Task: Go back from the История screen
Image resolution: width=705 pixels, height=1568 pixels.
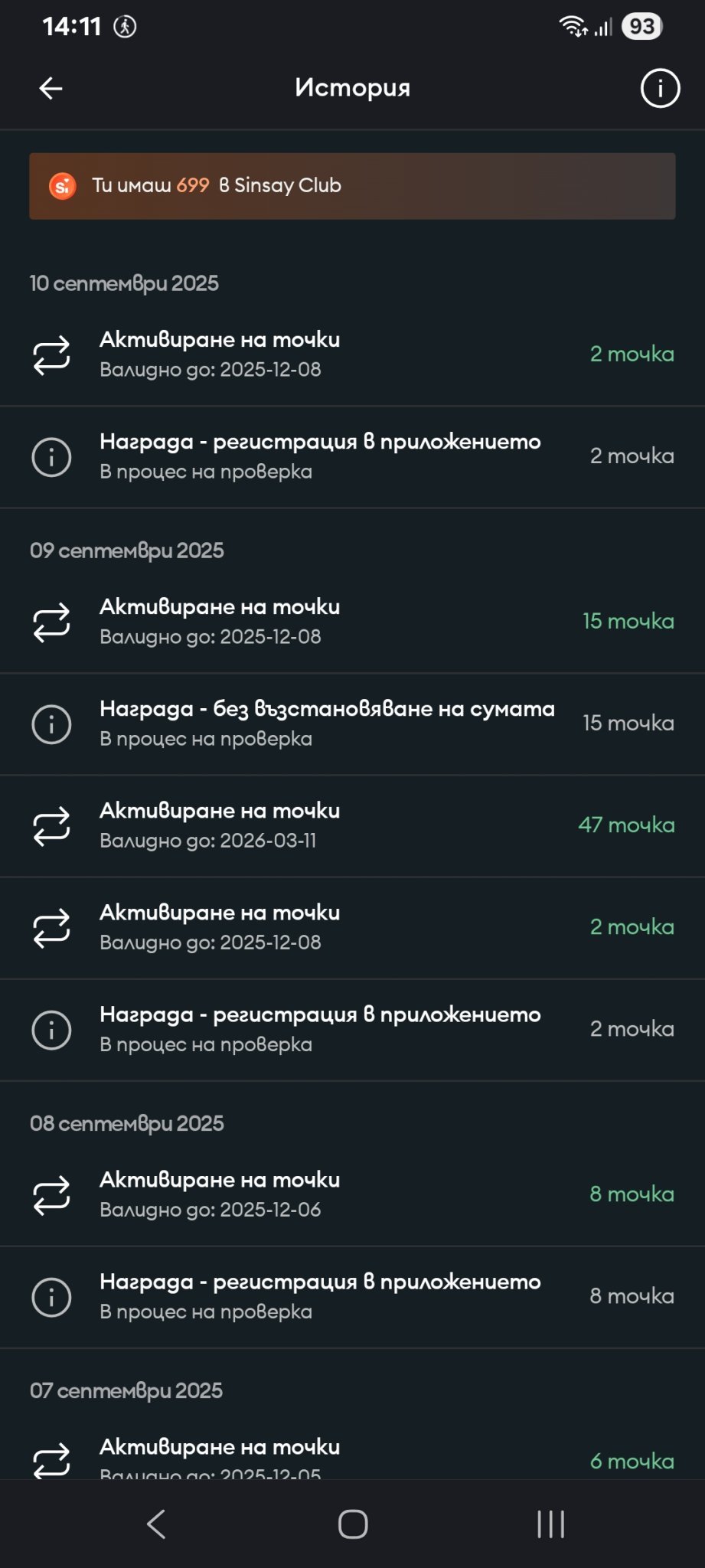Action: [51, 89]
